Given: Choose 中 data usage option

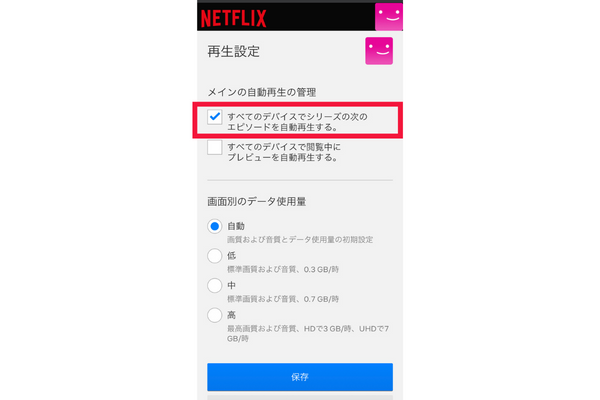Looking at the screenshot, I should [x=215, y=285].
